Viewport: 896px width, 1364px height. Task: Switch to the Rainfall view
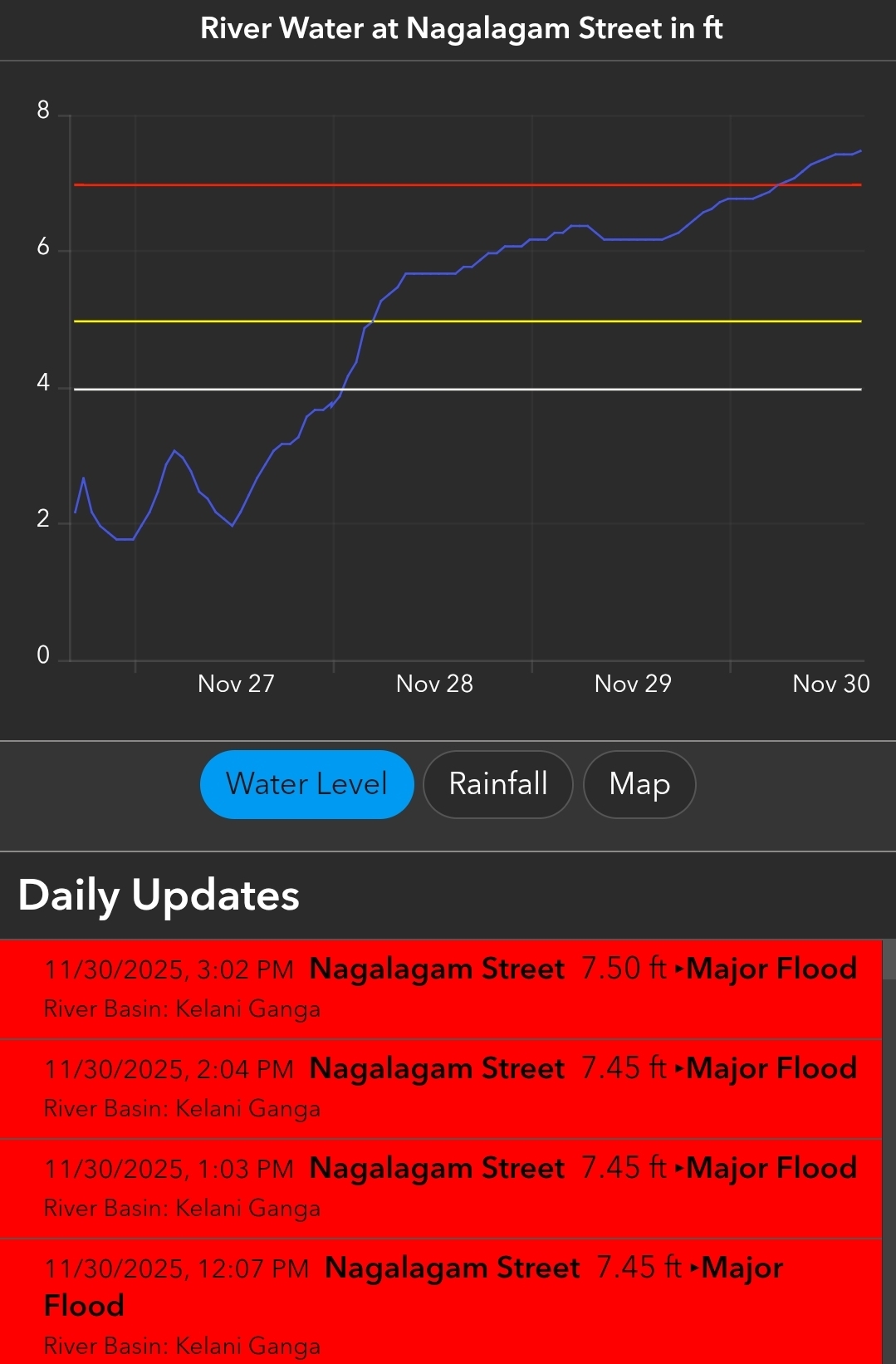(x=497, y=784)
